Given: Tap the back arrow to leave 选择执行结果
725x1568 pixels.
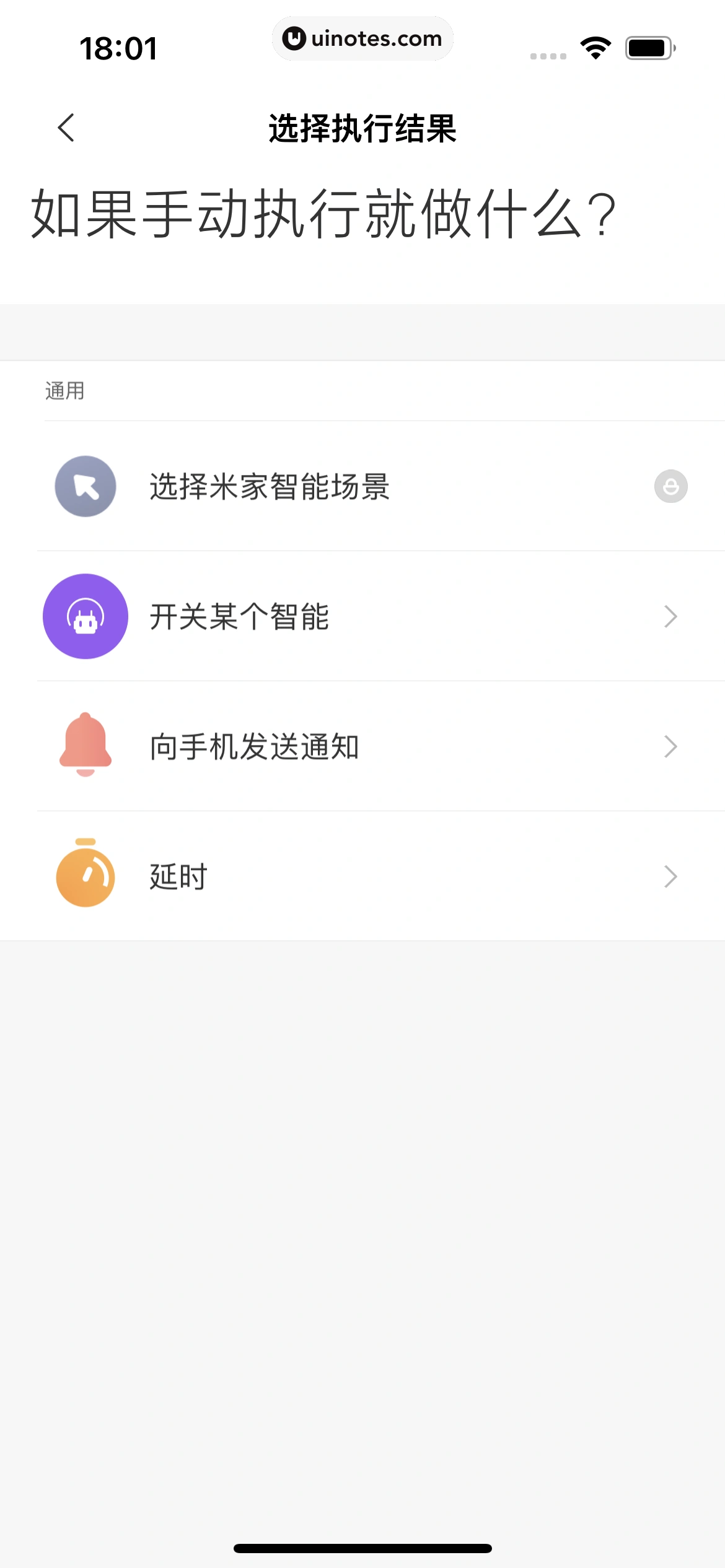Looking at the screenshot, I should click(x=66, y=127).
